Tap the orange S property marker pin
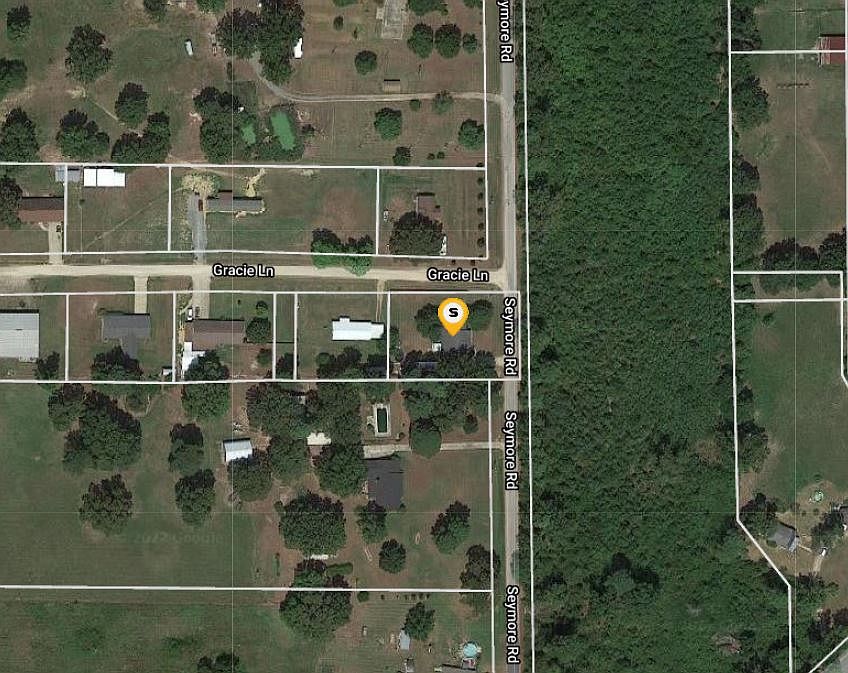 click(453, 314)
